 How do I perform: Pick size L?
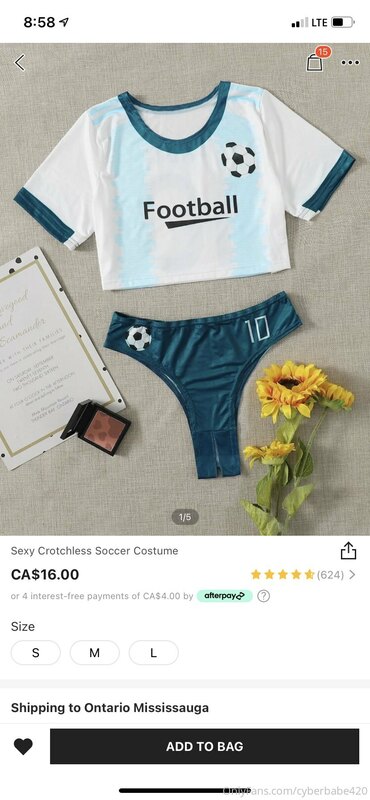pyautogui.click(x=154, y=653)
